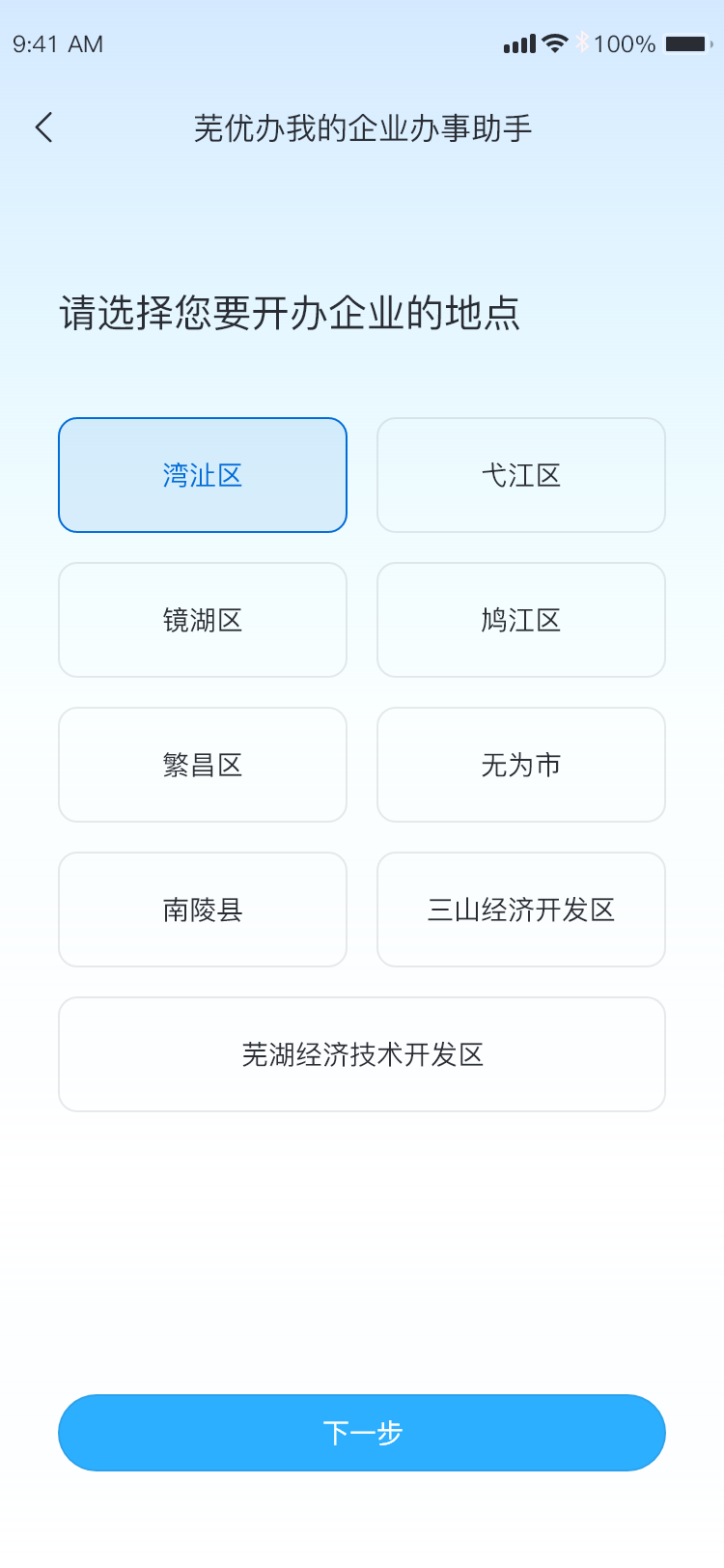Choose 繁昌区 as the location
Image resolution: width=724 pixels, height=1568 pixels.
(x=203, y=765)
